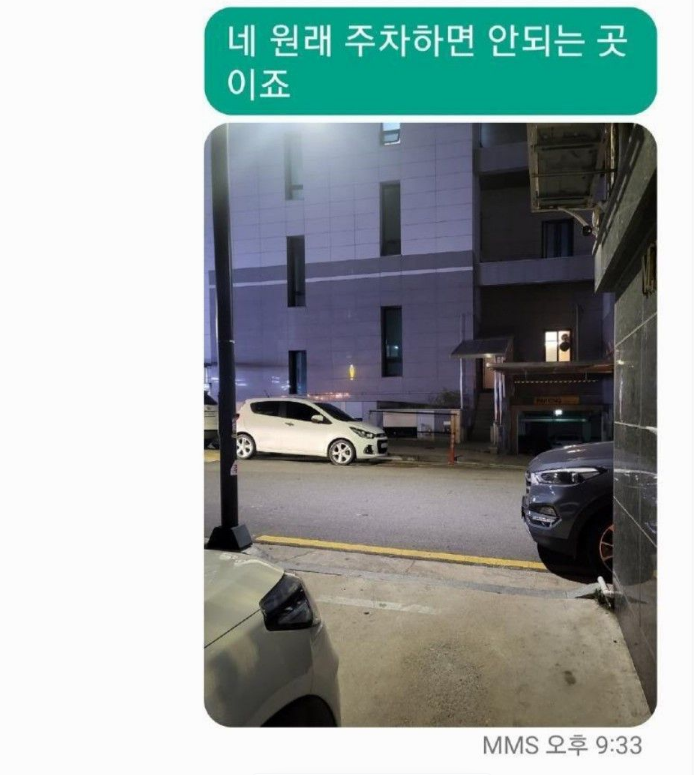Viewport: 694px width, 775px height.
Task: Open the MMS photo of the parked cars
Action: 430,424
